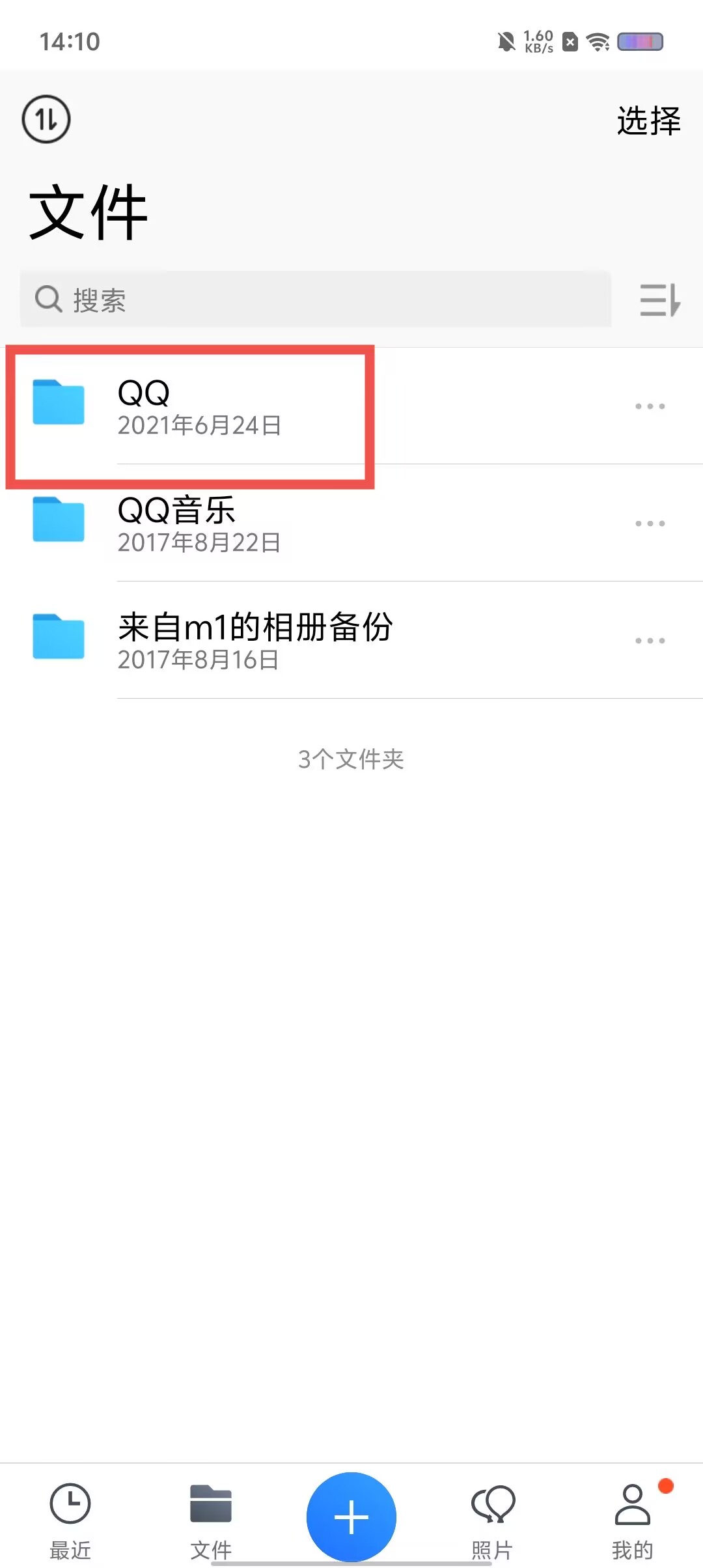The width and height of the screenshot is (703, 1568).
Task: Tap the blue plus add button
Action: point(351,1517)
